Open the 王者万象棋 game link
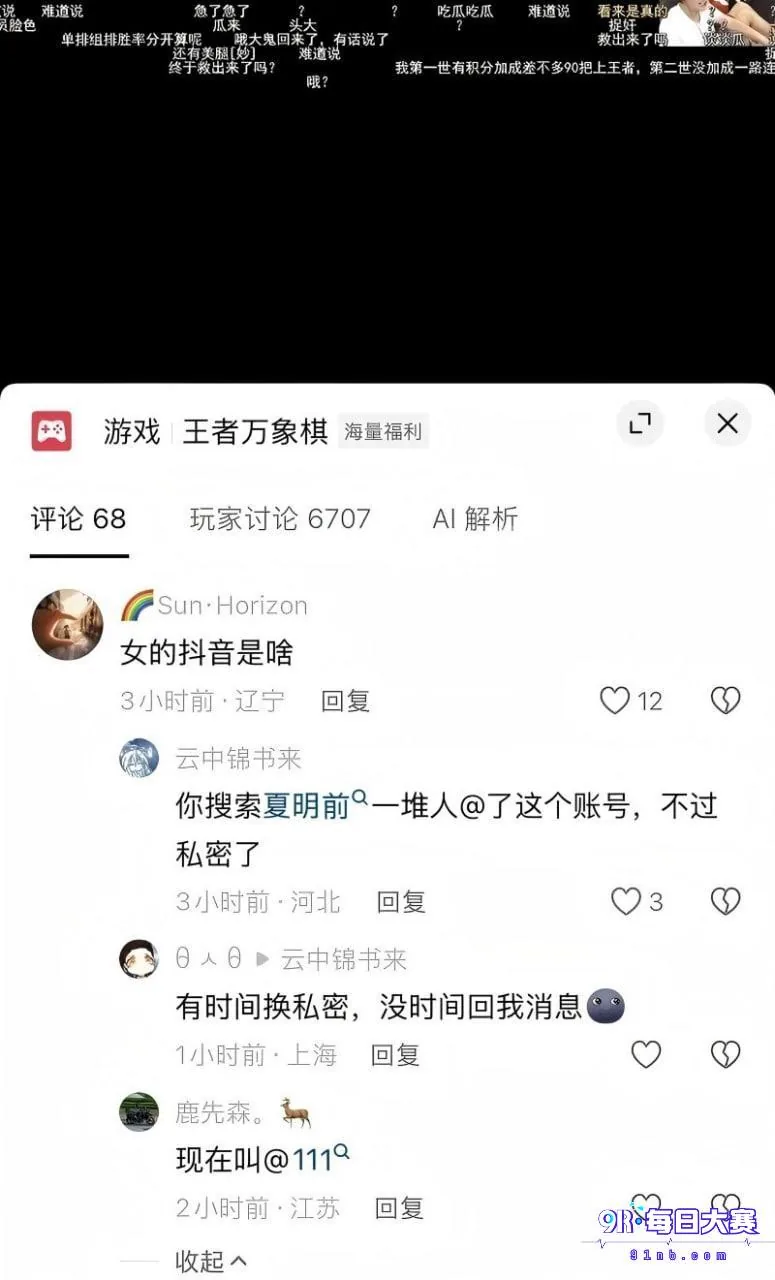Viewport: 775px width, 1280px height. [x=255, y=432]
